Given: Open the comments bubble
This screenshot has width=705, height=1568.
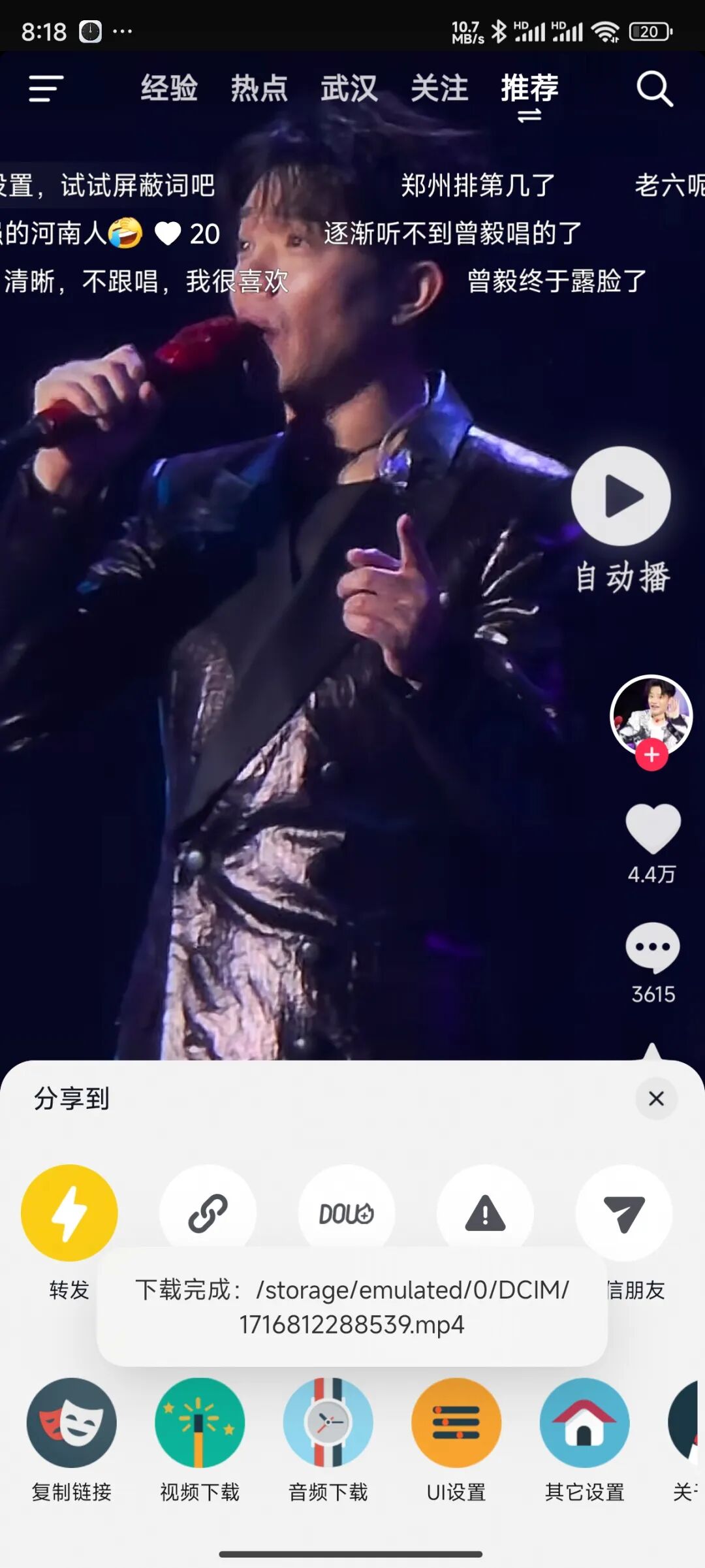Looking at the screenshot, I should 653,948.
